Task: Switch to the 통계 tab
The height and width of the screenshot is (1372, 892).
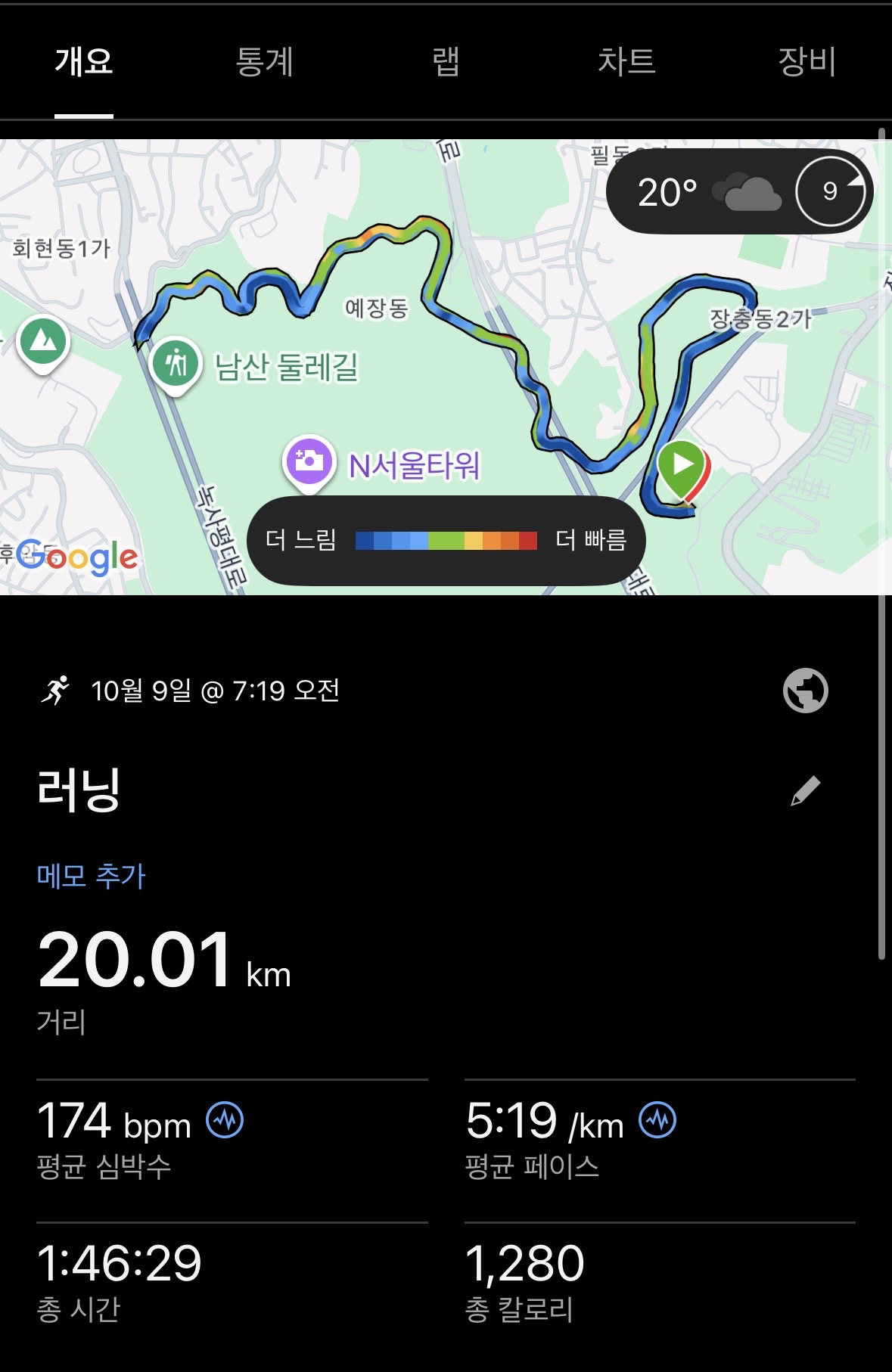Action: tap(264, 62)
